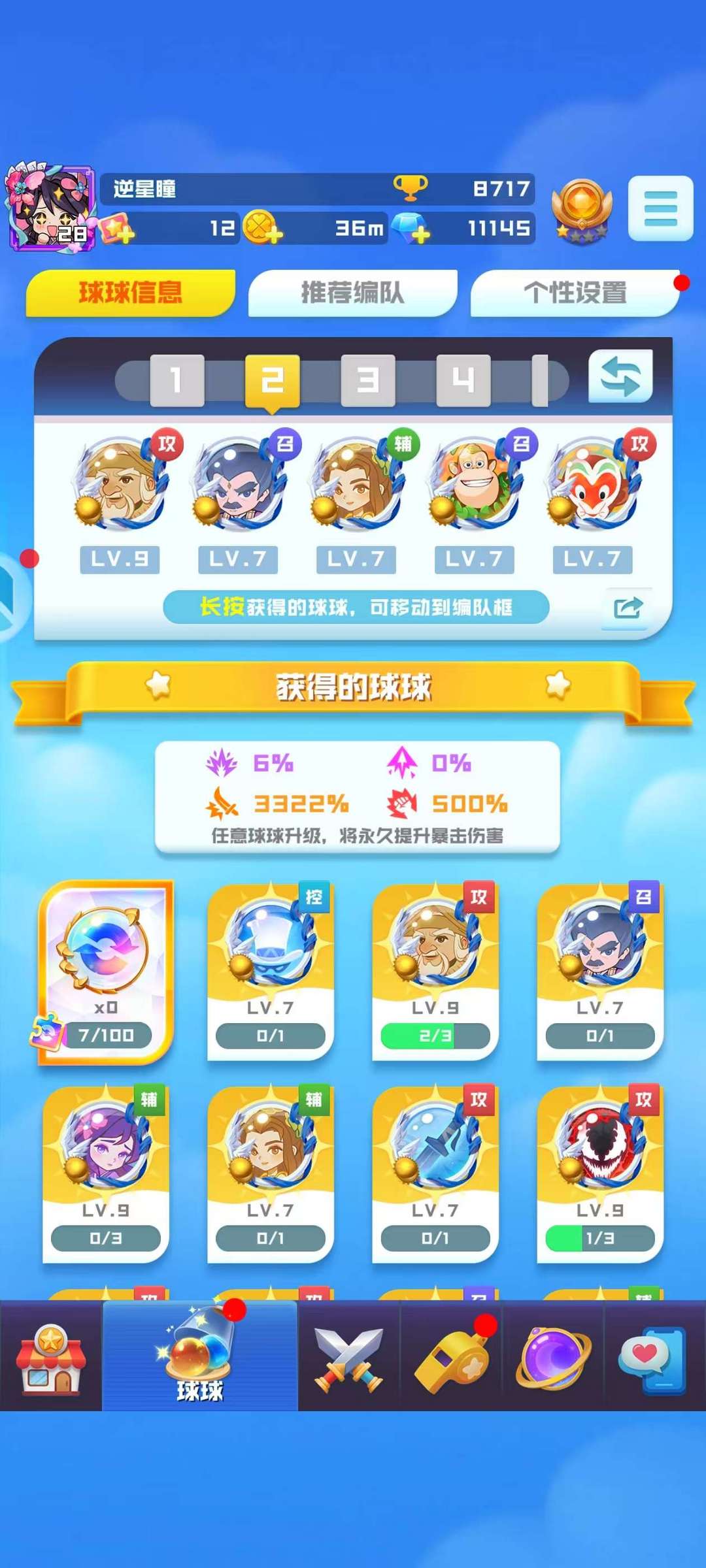
Task: Tap the swap arrows button on the team bar
Action: point(620,377)
